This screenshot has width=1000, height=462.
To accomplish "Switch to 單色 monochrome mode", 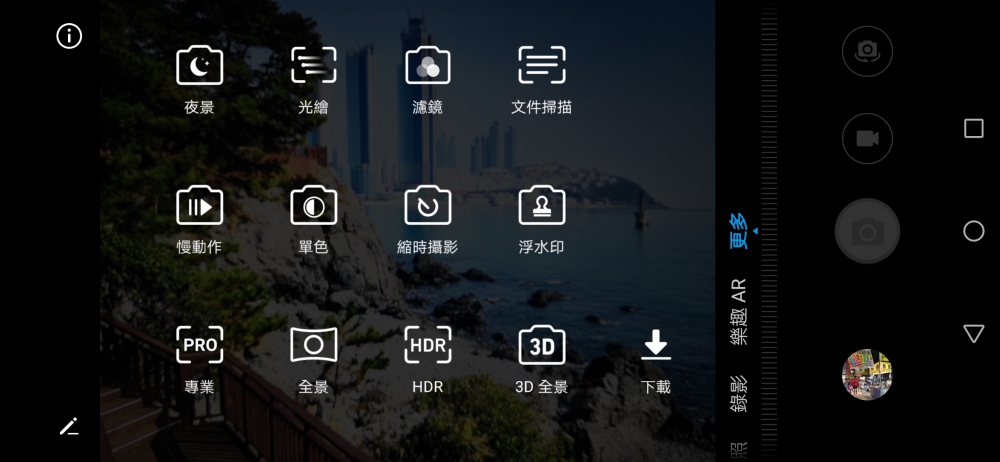I will pyautogui.click(x=313, y=217).
